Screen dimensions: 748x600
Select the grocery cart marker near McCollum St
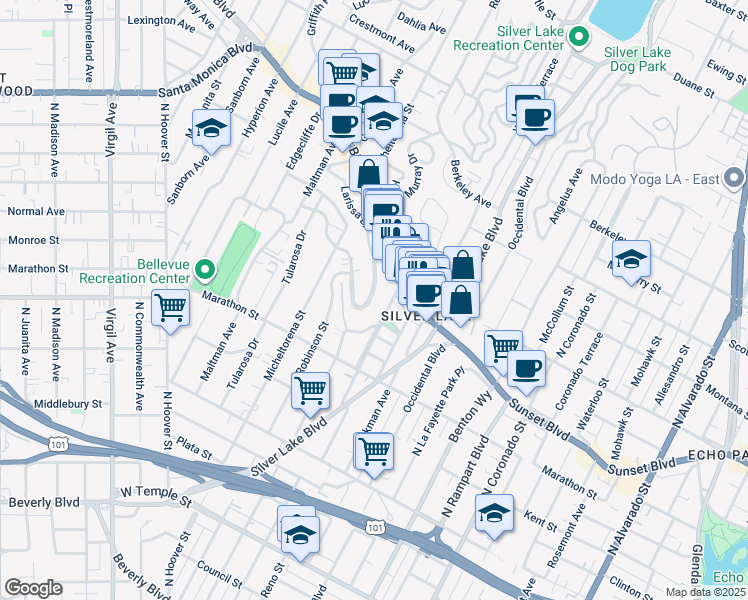[x=503, y=348]
